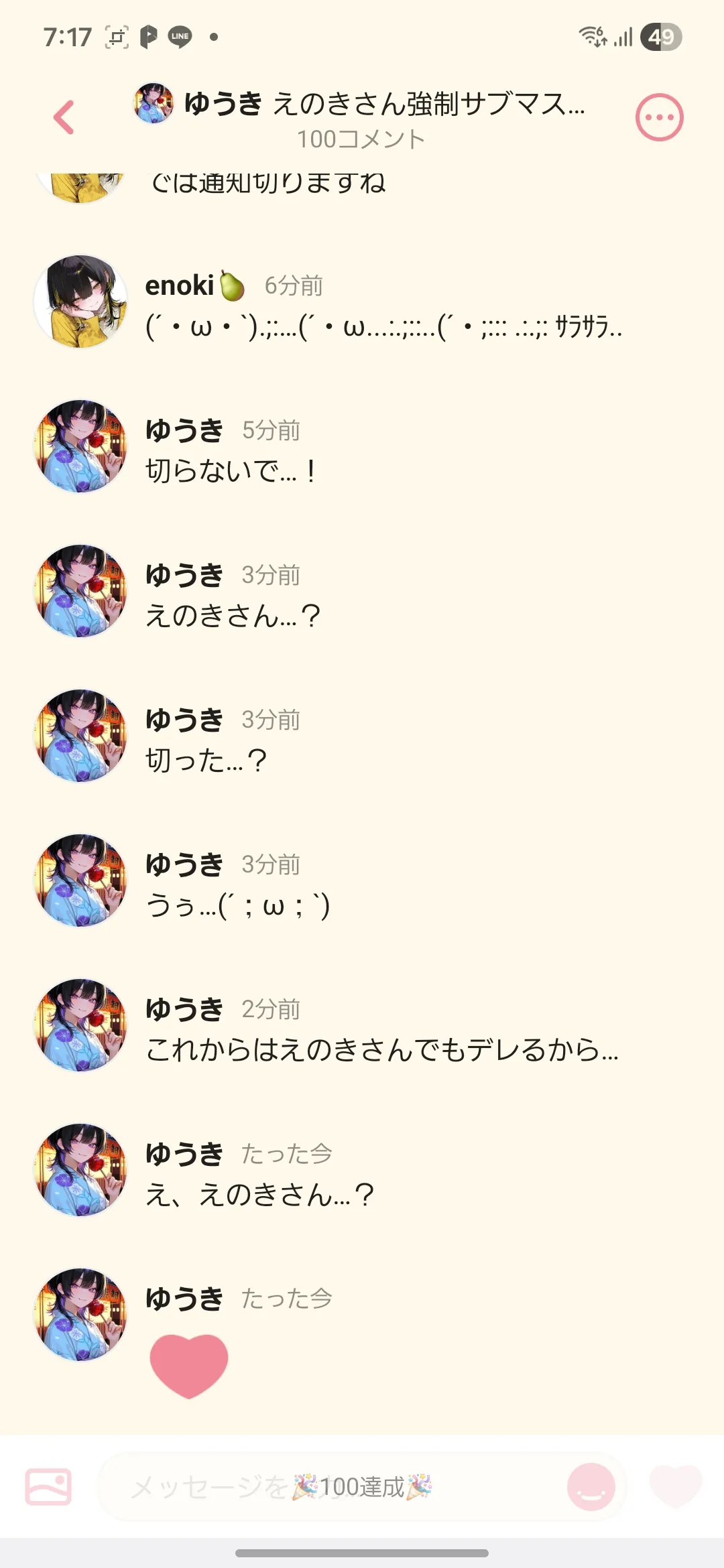The image size is (724, 1568).
Task: Open the three-dot overflow menu
Action: 659,118
